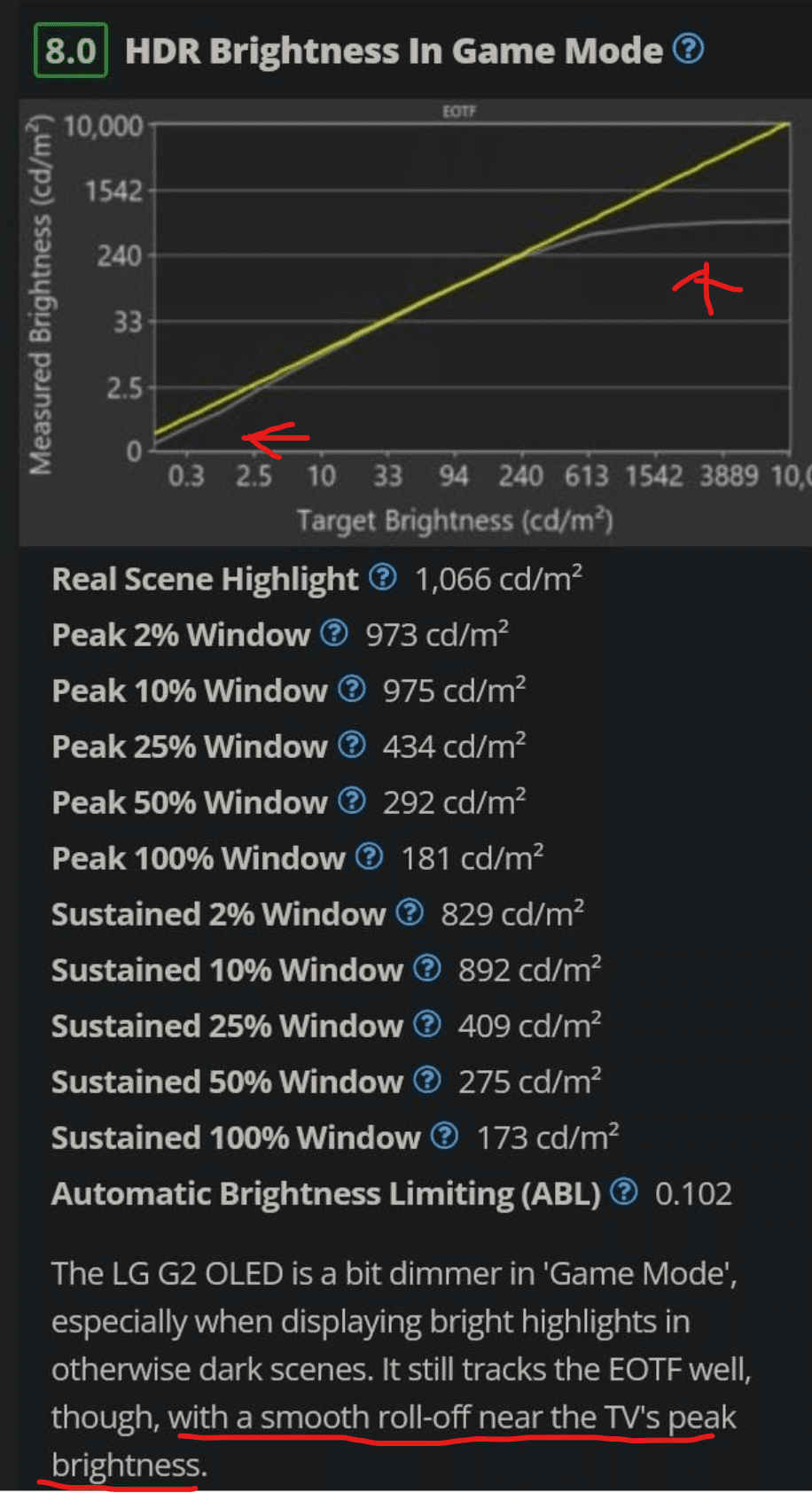Tap the help icon beside Peak 2% Window
The image size is (812, 1493).
click(x=333, y=633)
